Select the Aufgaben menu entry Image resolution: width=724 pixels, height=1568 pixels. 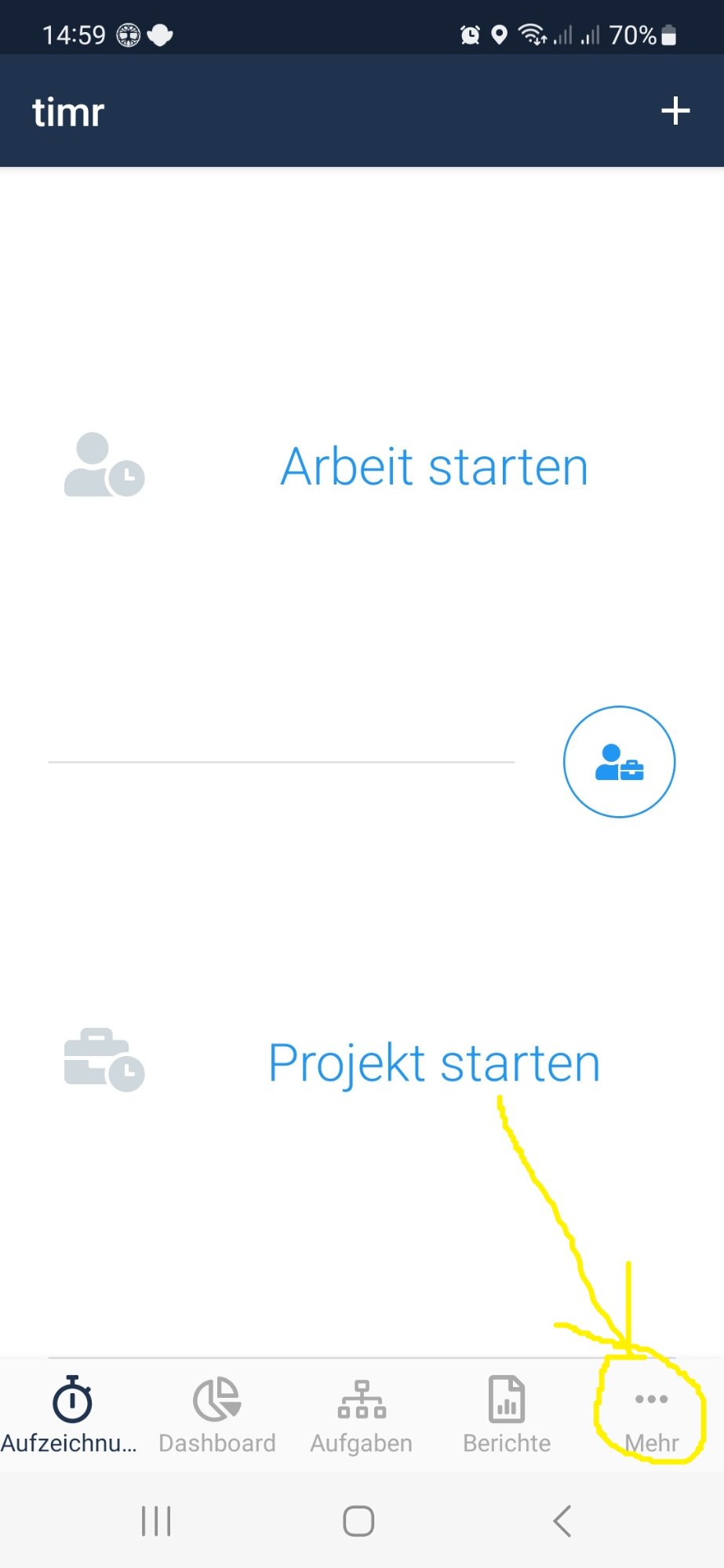[x=361, y=1415]
